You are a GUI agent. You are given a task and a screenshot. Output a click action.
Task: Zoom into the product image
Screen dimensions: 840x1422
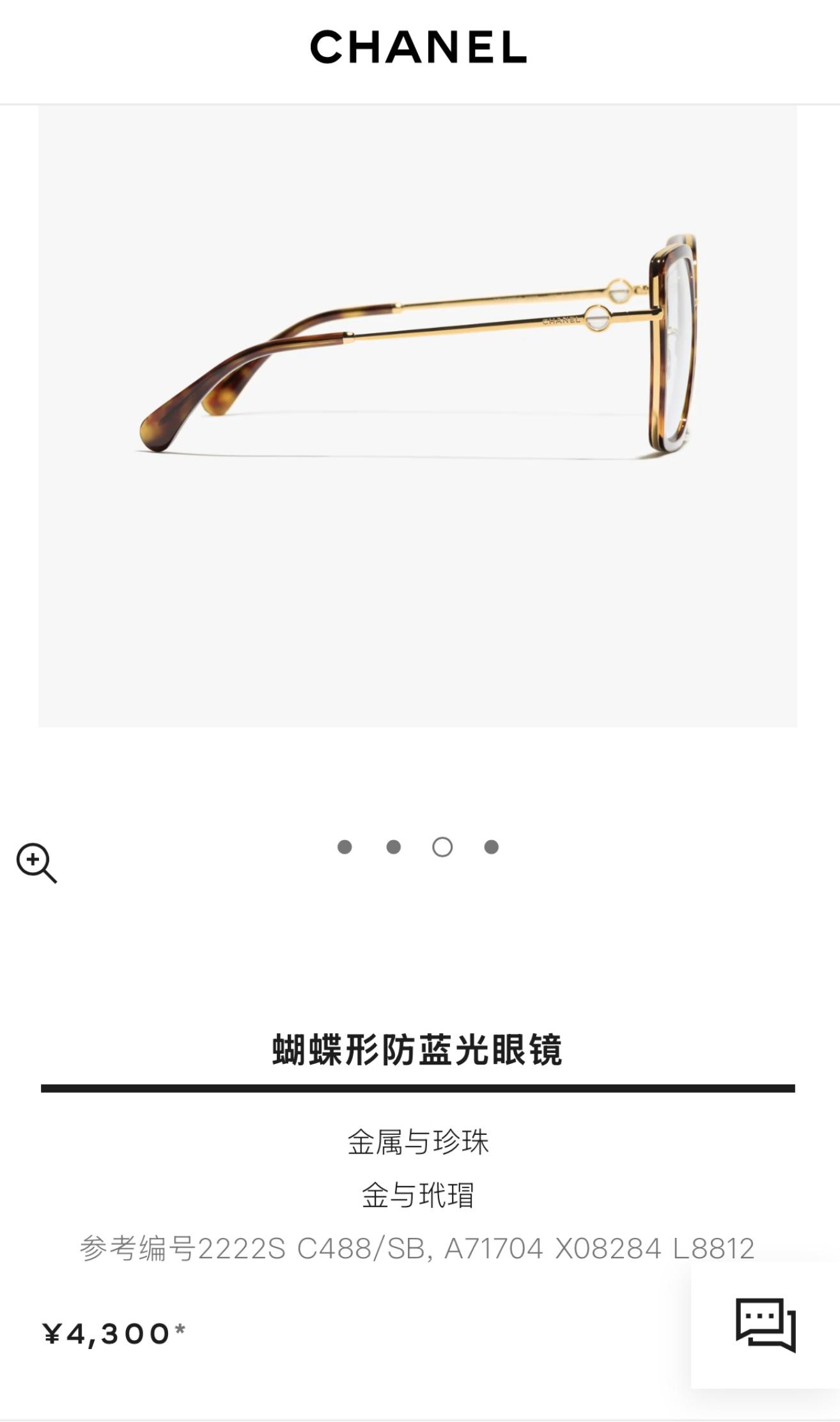pyautogui.click(x=36, y=863)
